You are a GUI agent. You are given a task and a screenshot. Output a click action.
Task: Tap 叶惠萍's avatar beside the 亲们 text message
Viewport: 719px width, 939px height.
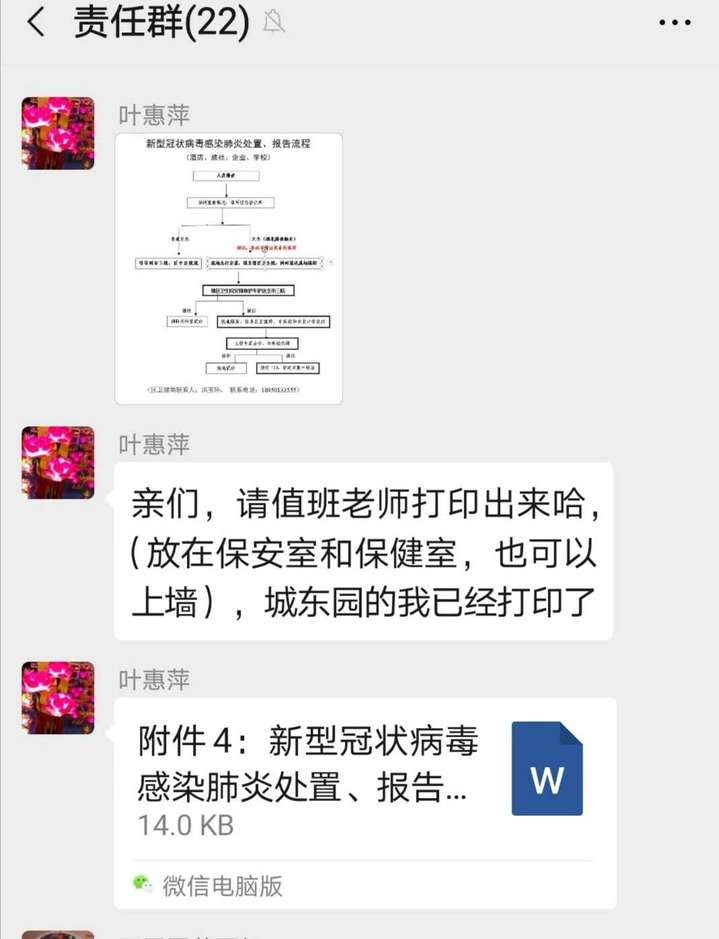pyautogui.click(x=58, y=462)
